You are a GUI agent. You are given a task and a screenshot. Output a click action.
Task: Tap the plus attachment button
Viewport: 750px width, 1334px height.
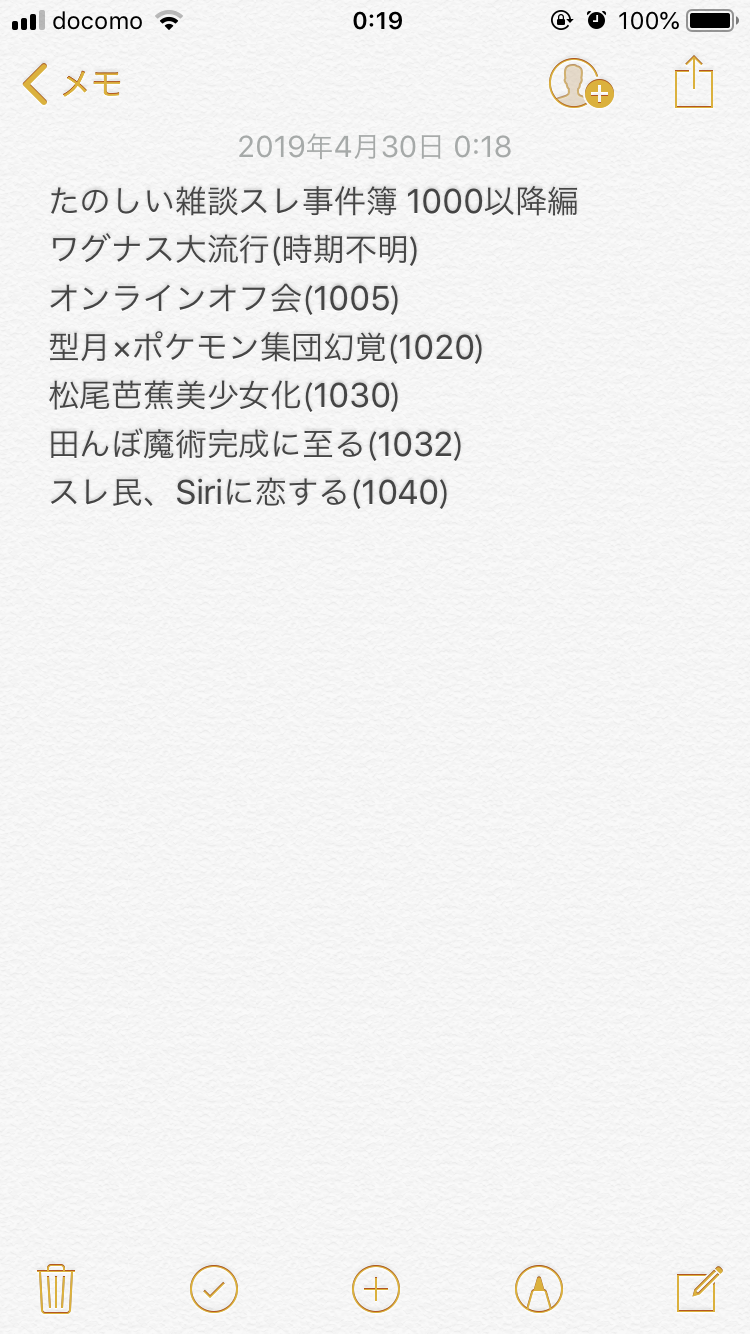[x=376, y=1288]
